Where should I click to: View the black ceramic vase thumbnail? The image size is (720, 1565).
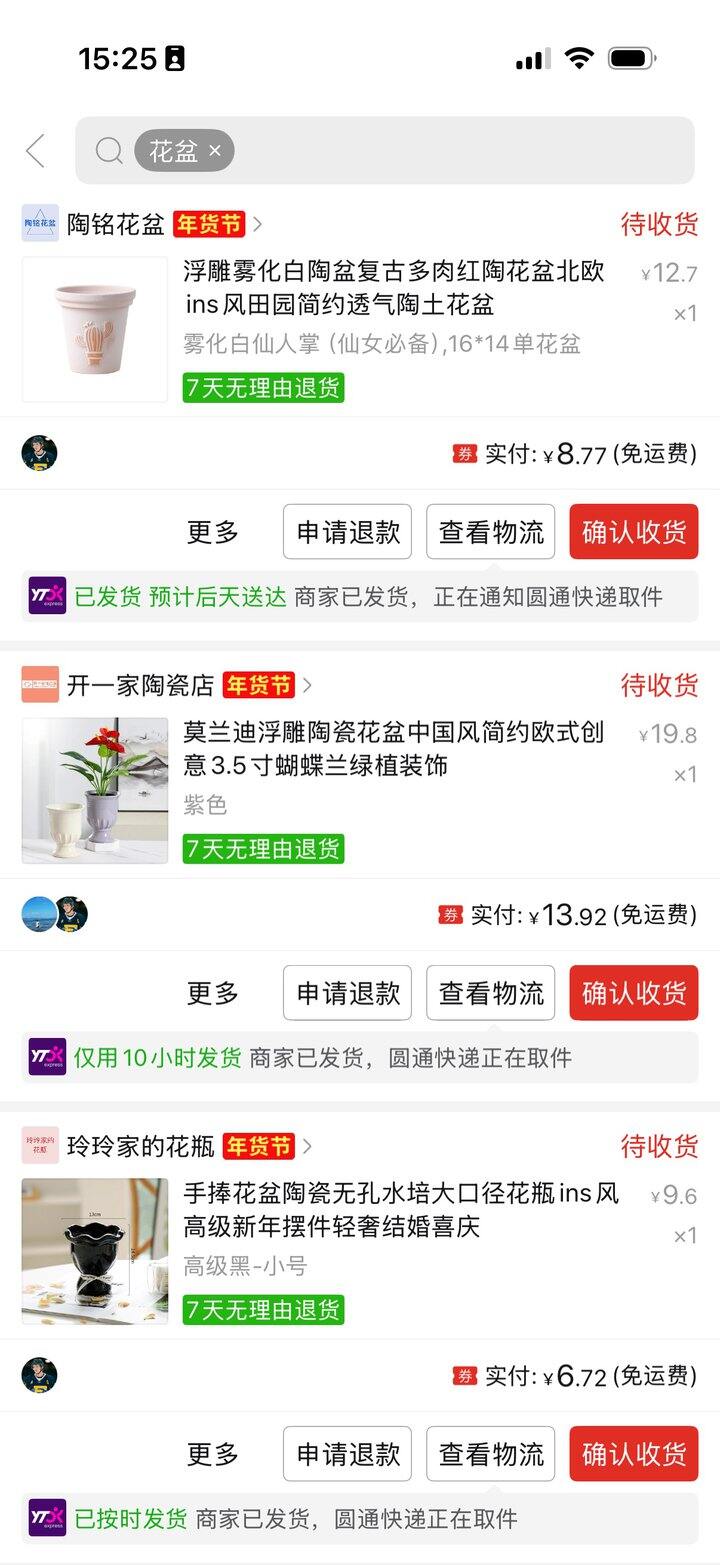coord(94,1252)
